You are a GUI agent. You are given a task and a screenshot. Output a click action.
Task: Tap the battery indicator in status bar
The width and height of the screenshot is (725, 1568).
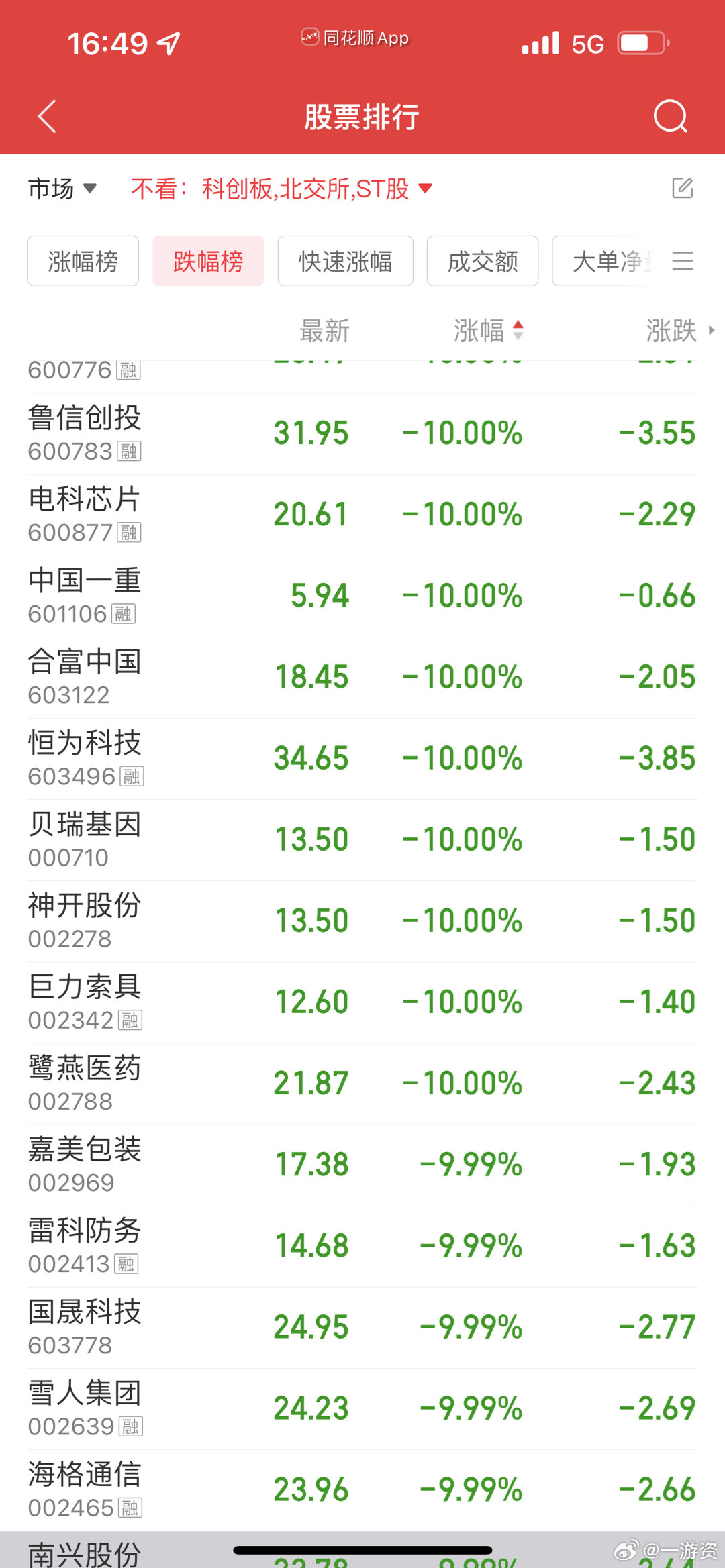tap(641, 42)
